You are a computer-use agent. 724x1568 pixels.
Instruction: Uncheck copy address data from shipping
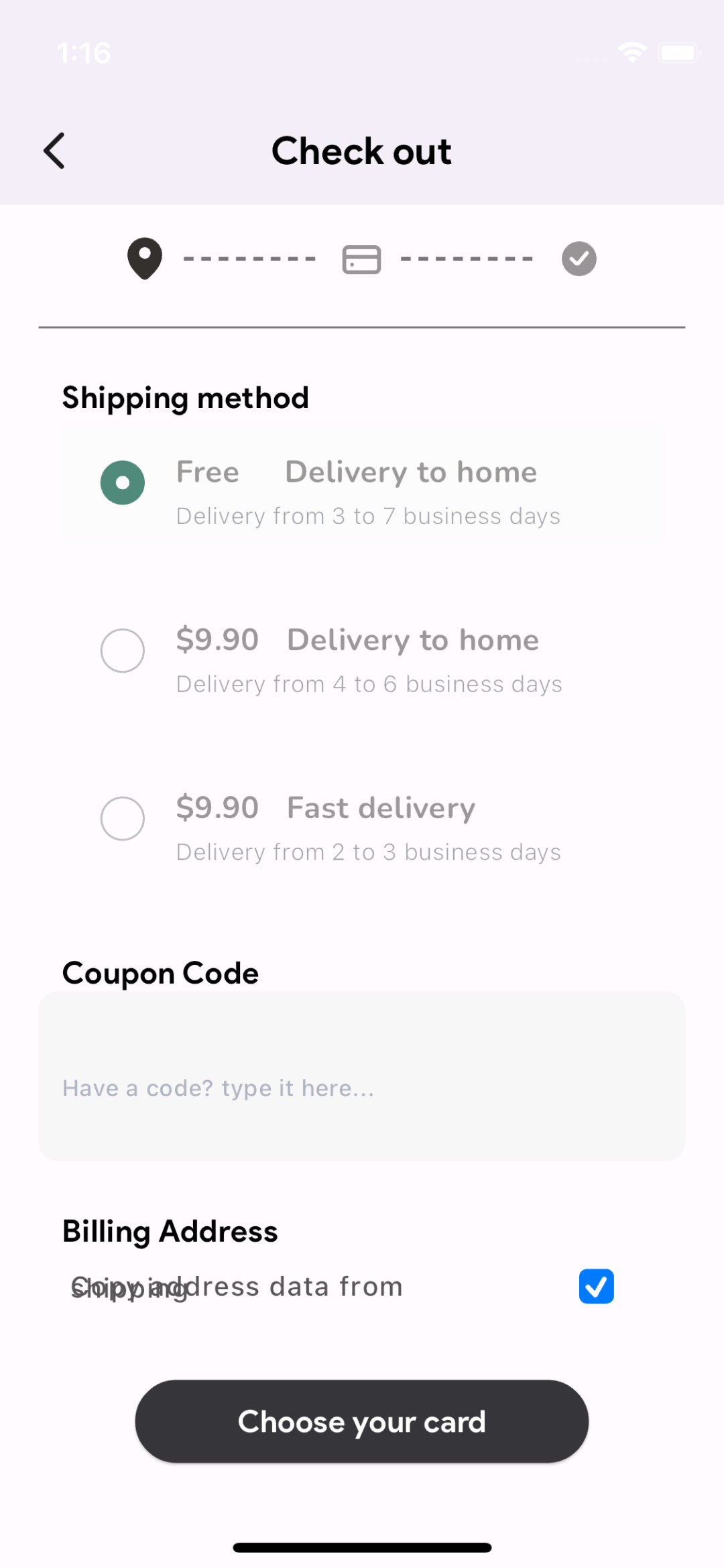pos(596,1287)
